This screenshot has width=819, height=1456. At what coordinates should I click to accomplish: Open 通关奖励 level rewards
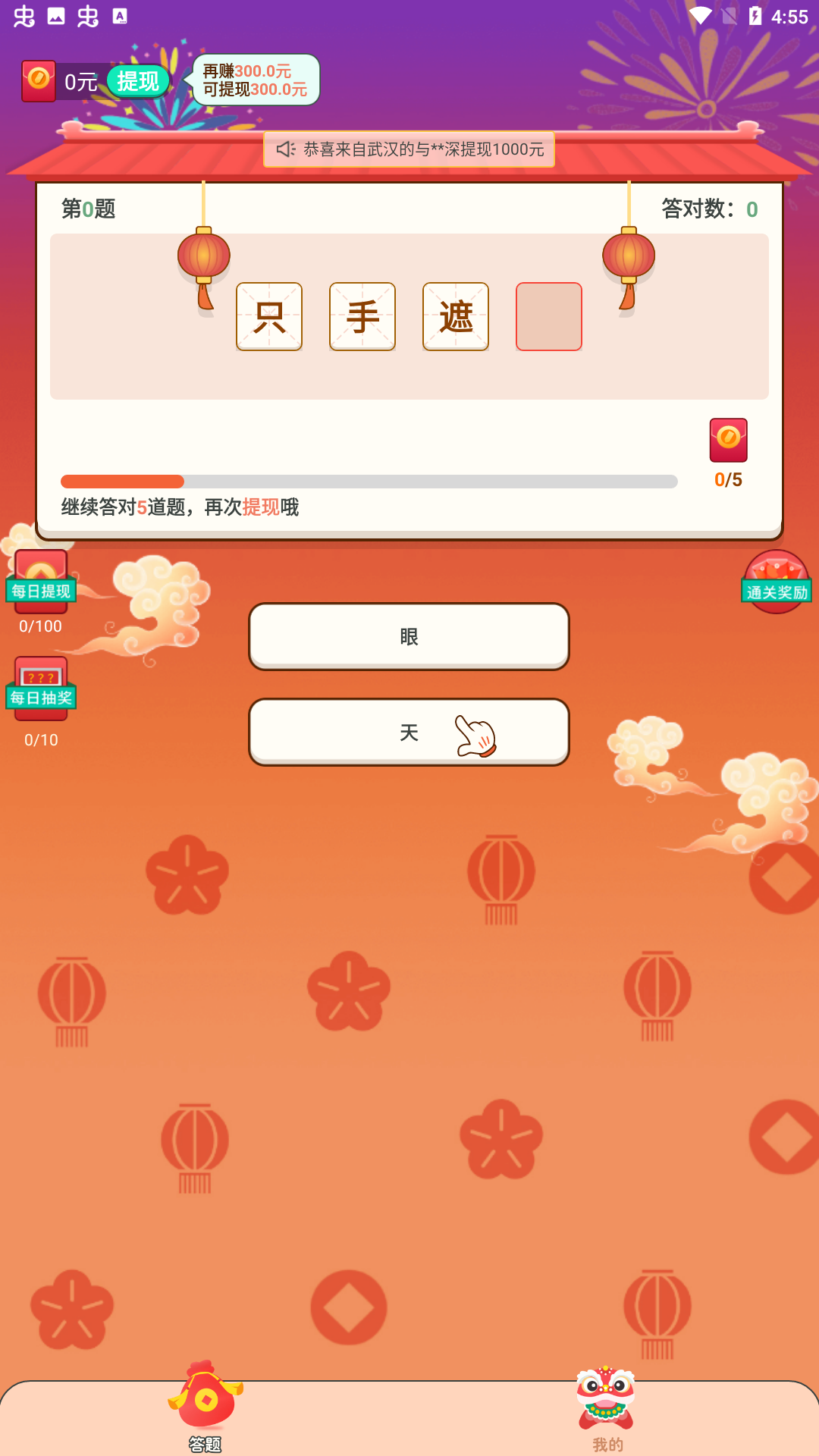pyautogui.click(x=777, y=582)
